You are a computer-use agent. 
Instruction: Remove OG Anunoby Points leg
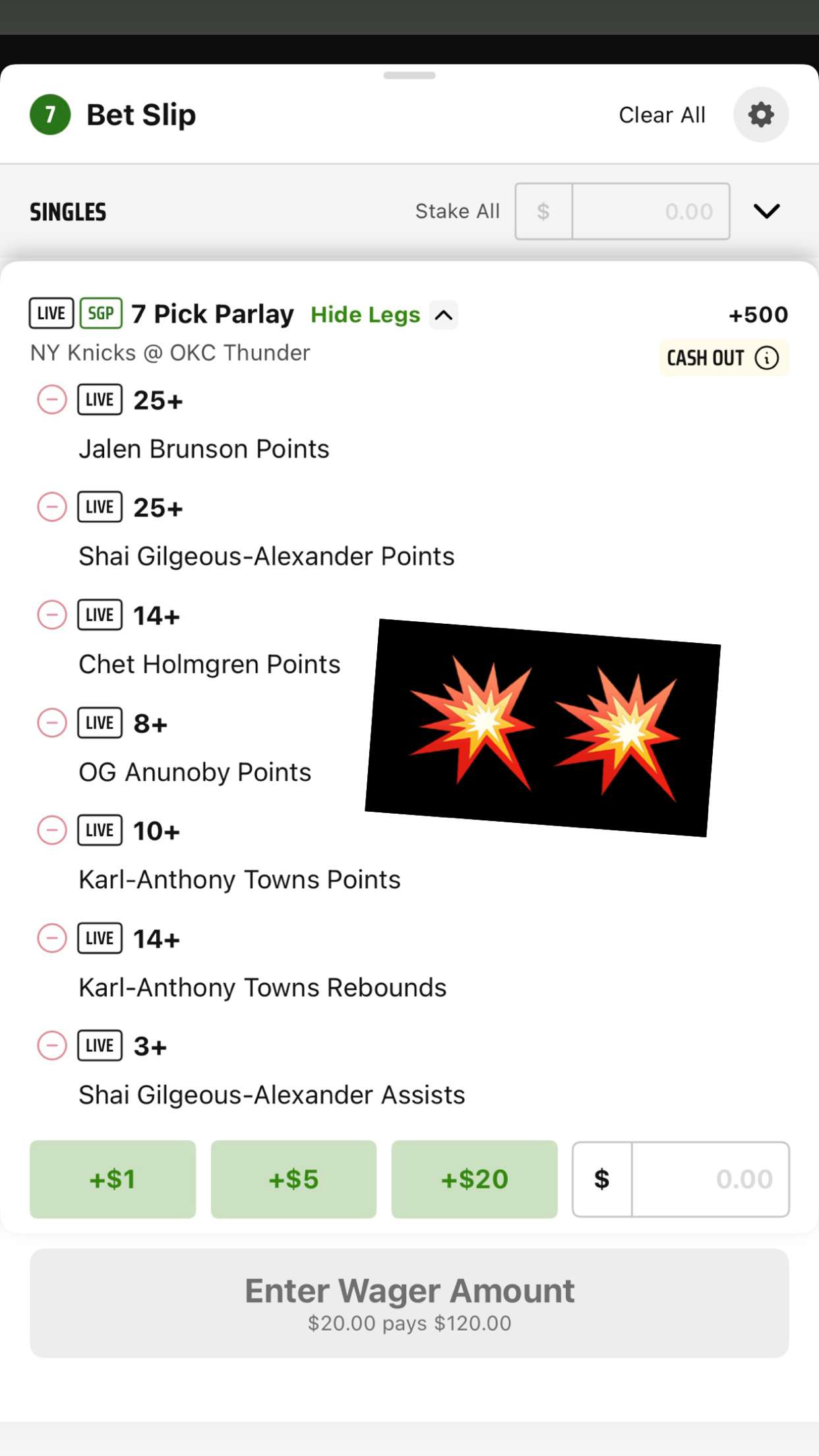(x=52, y=723)
